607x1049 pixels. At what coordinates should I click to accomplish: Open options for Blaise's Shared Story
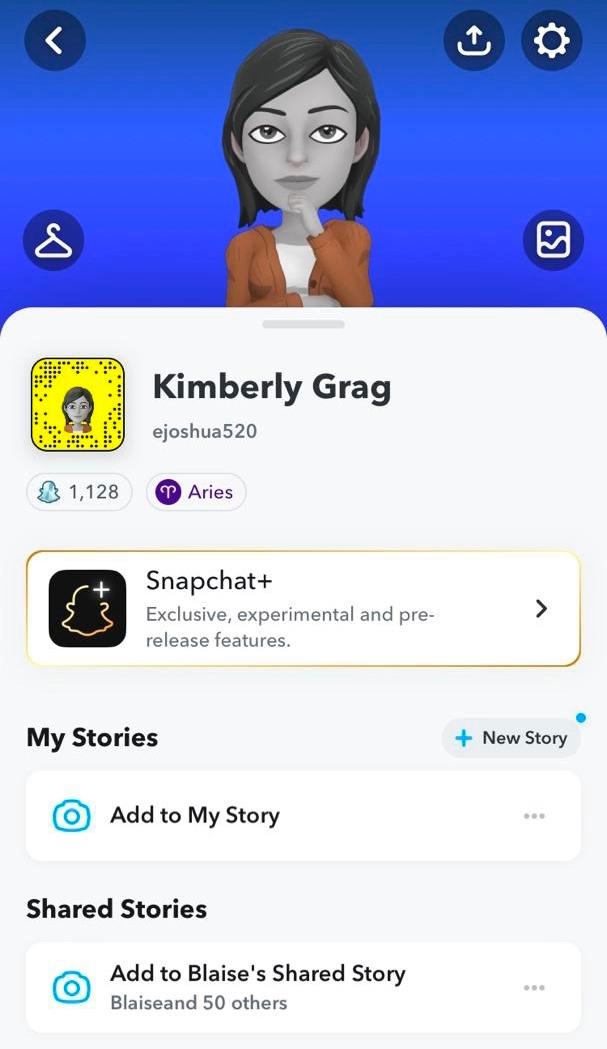(x=534, y=987)
